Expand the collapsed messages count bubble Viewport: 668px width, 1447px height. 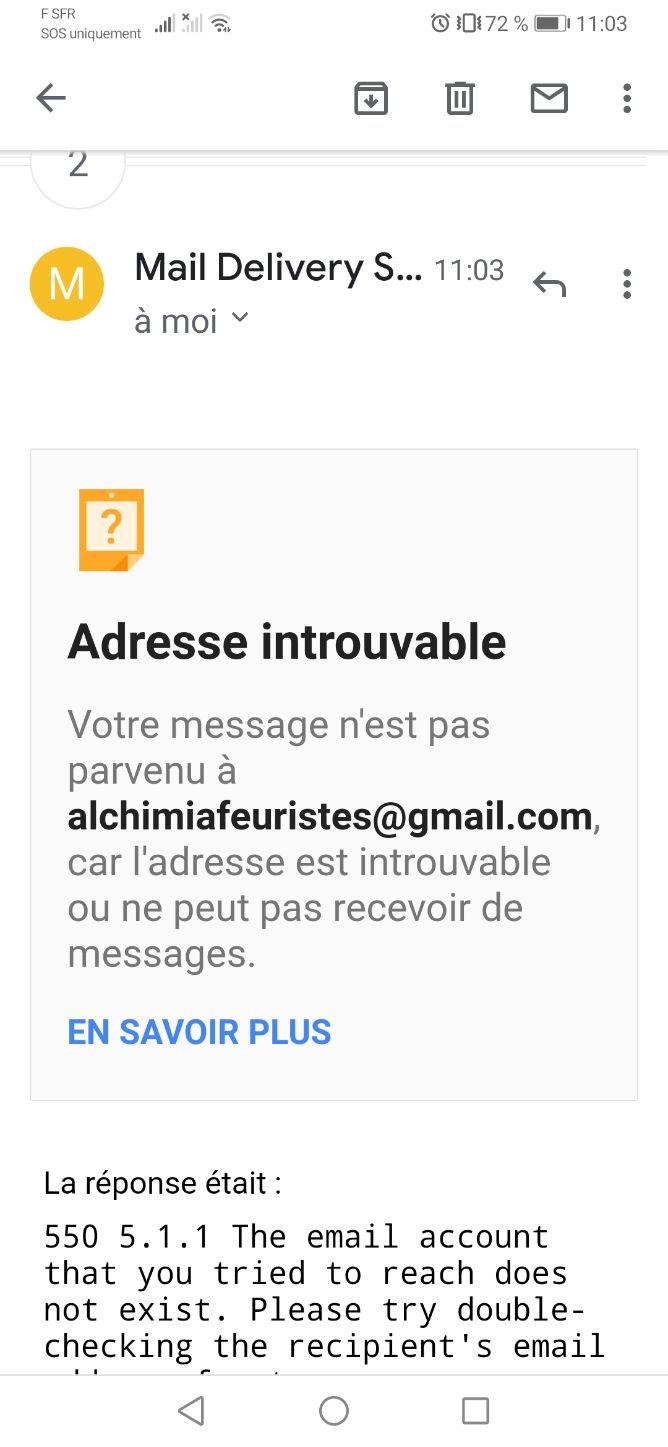78,171
